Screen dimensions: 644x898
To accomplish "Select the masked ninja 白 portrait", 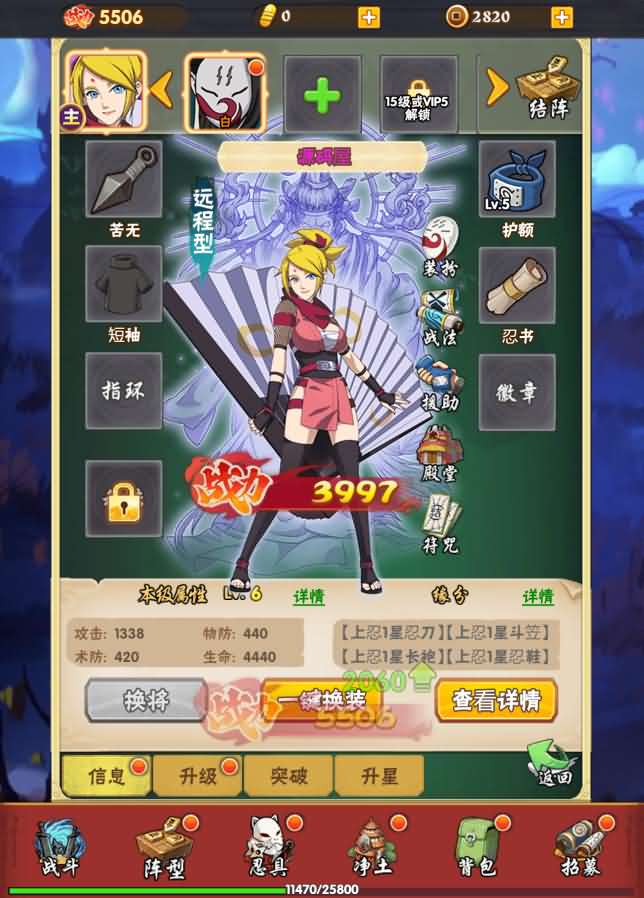I will pos(225,92).
